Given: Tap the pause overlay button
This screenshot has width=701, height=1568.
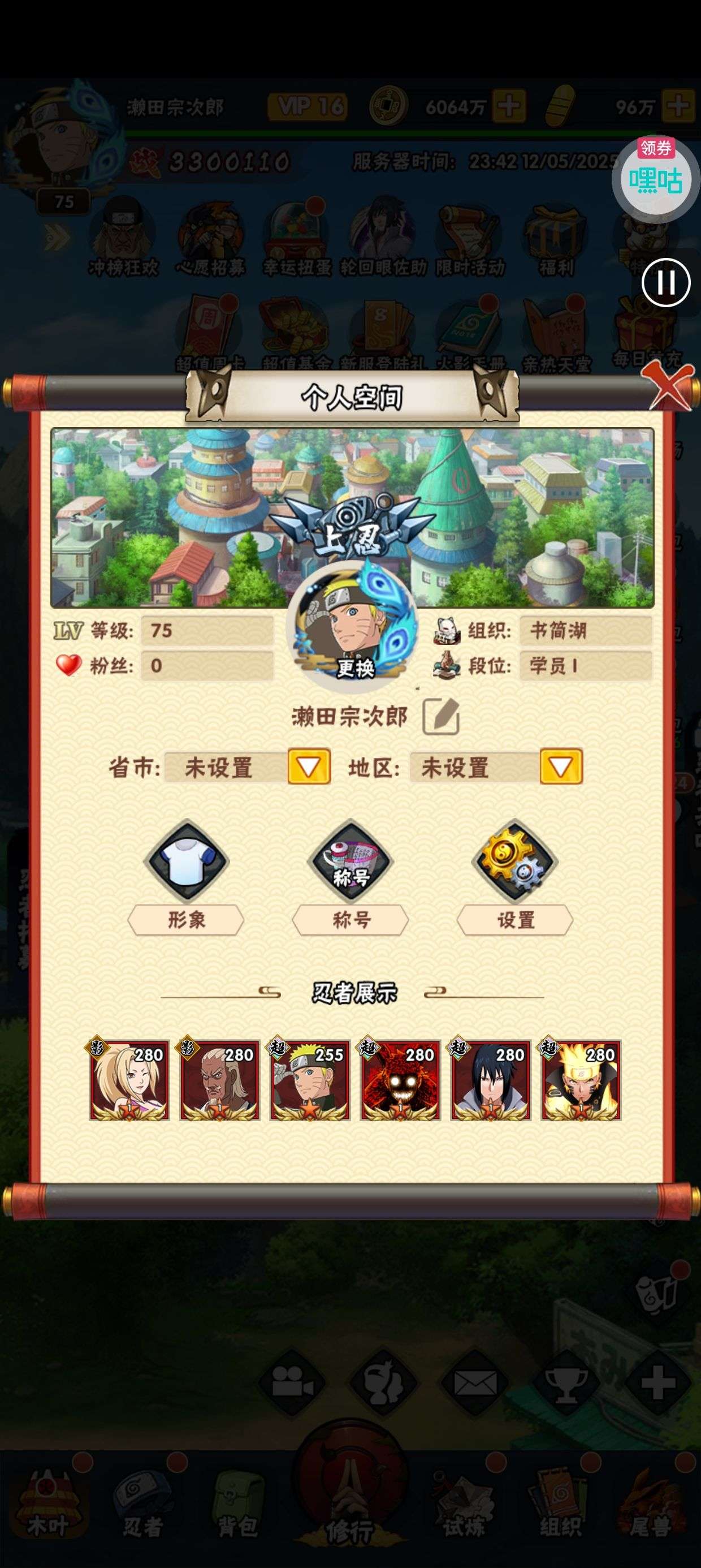Looking at the screenshot, I should (666, 282).
